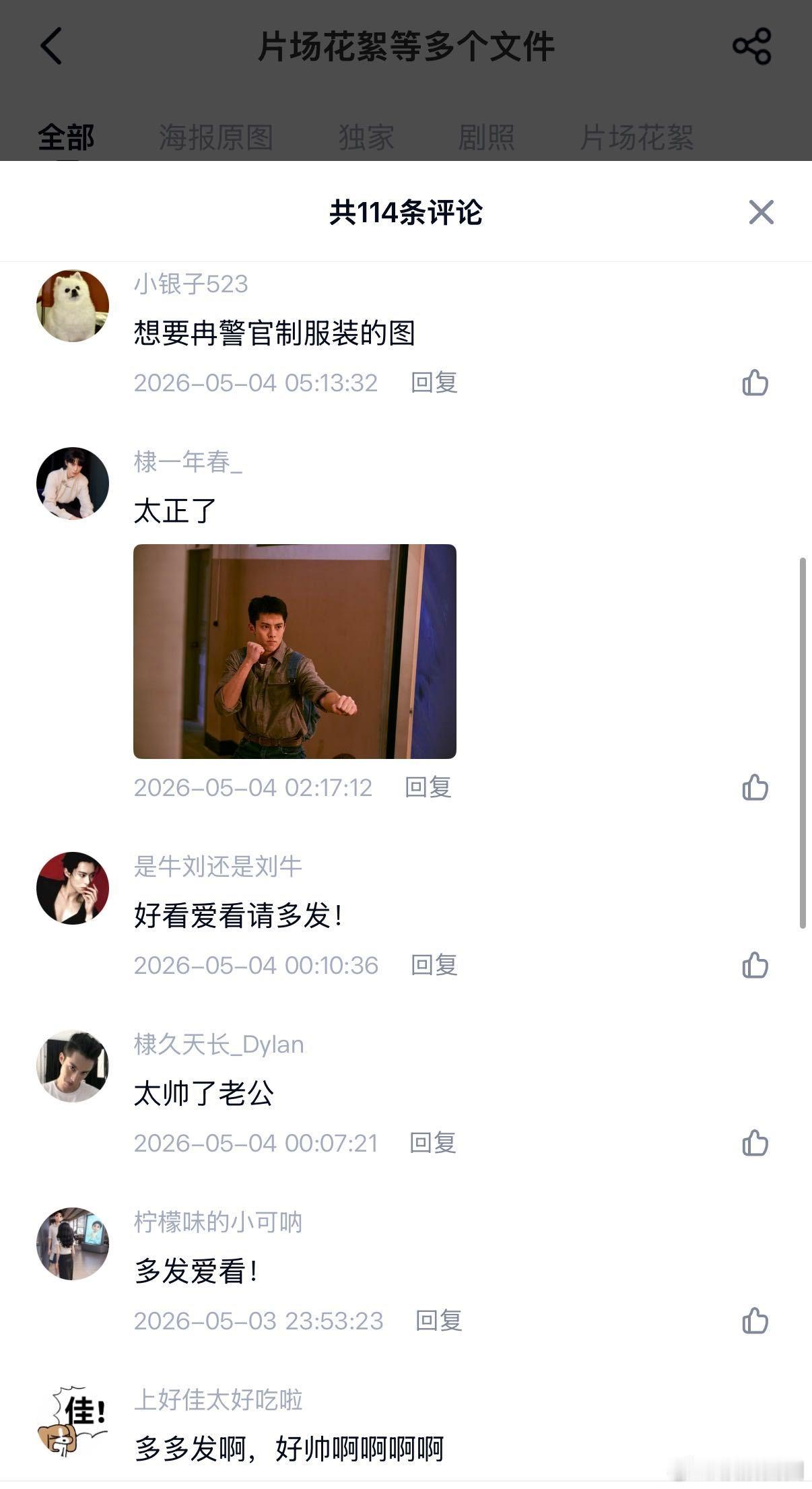
Task: Like the comment by 小银子523
Action: [755, 383]
